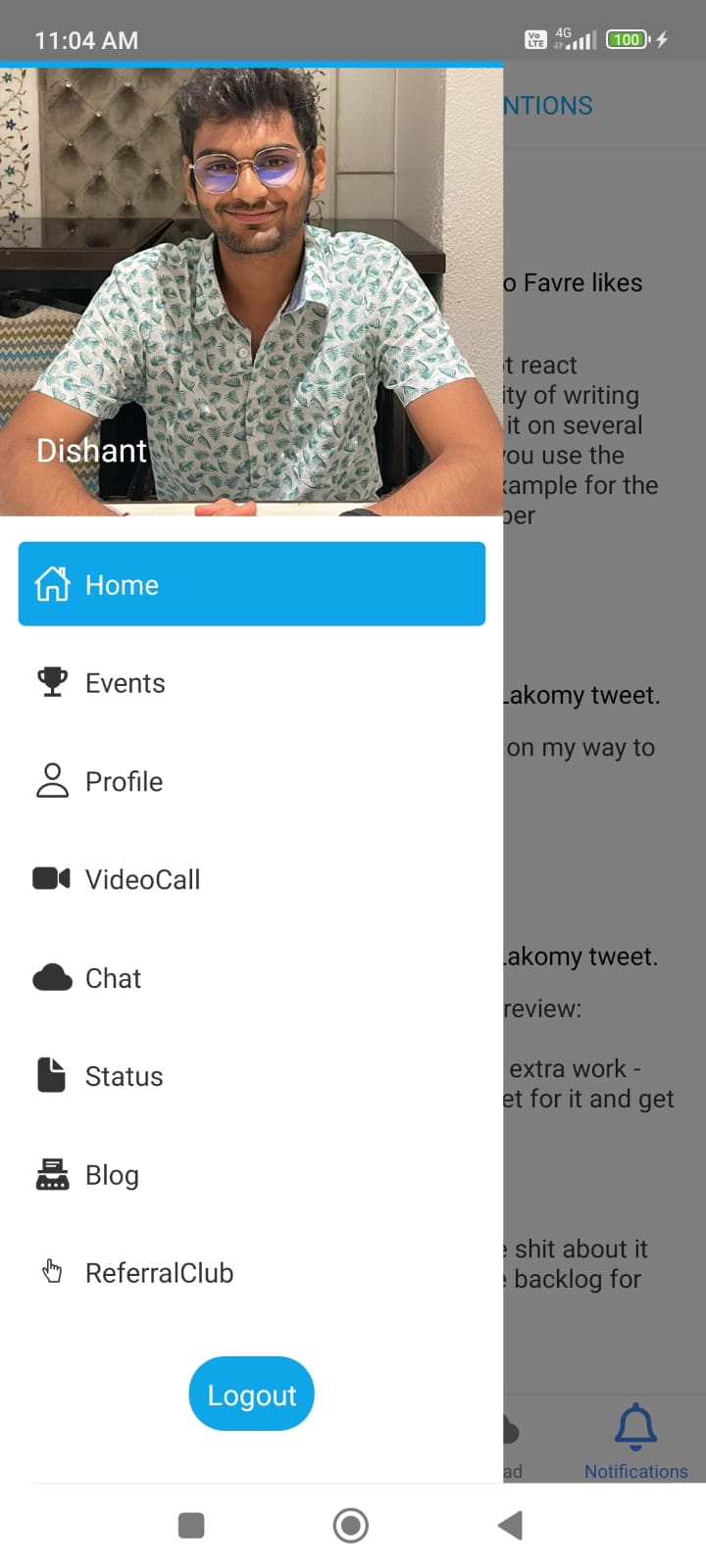Switch to the Mentions tab
706x1568 pixels.
click(x=547, y=105)
